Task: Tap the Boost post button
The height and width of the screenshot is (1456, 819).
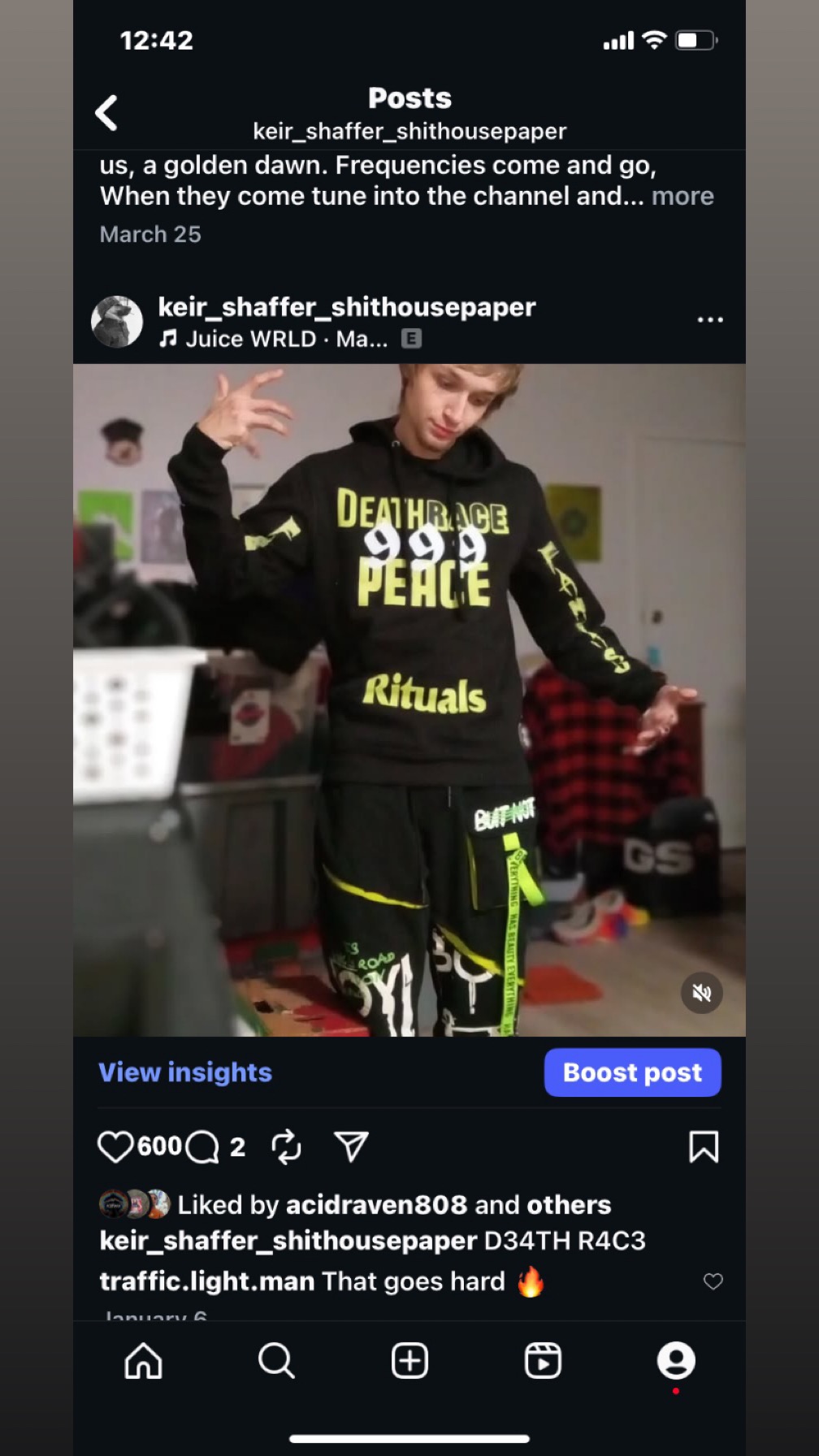Action: pos(632,1072)
